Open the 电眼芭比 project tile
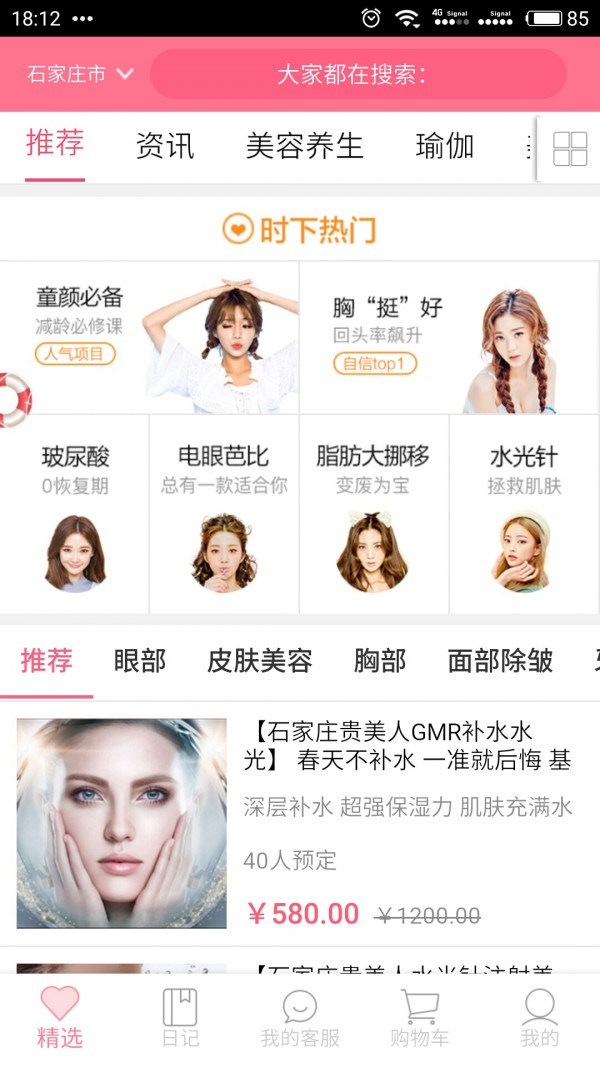 click(224, 513)
